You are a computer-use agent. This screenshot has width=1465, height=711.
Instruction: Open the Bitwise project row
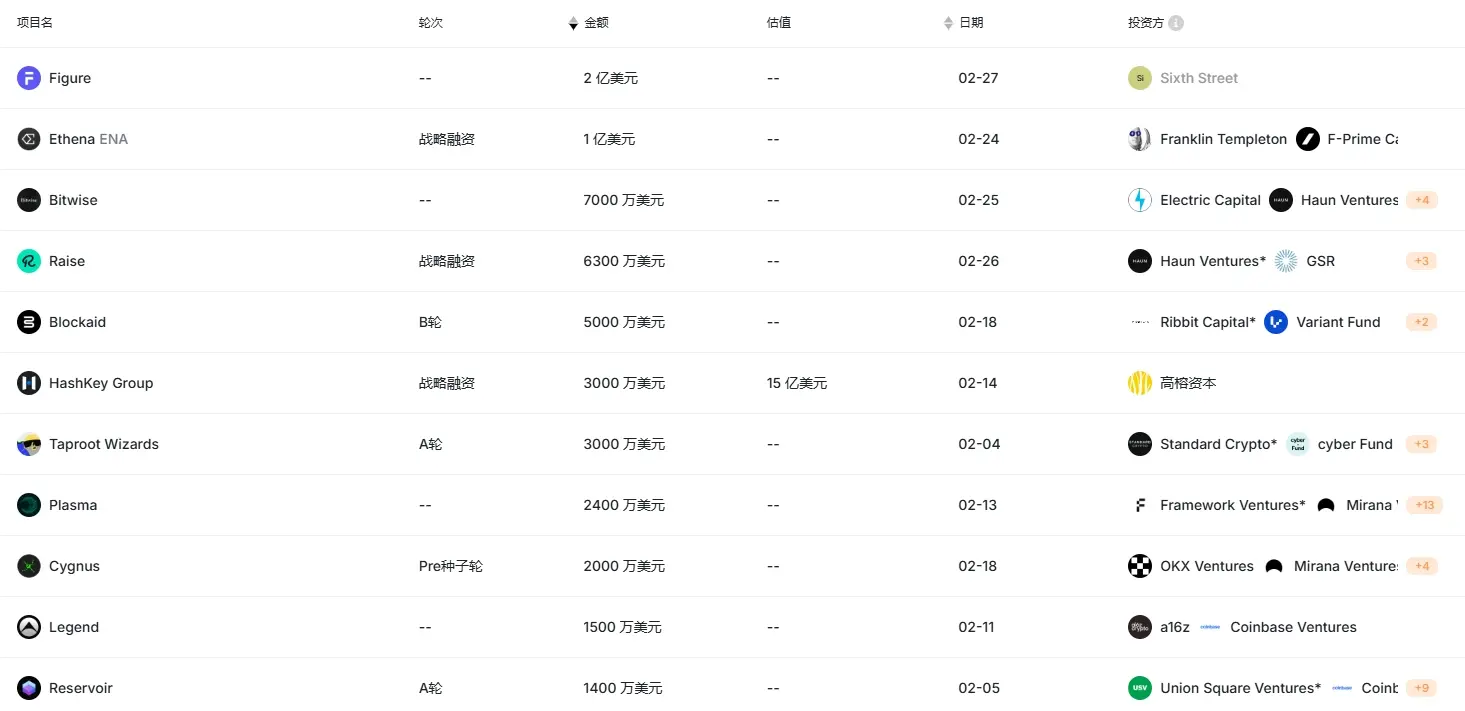[73, 200]
